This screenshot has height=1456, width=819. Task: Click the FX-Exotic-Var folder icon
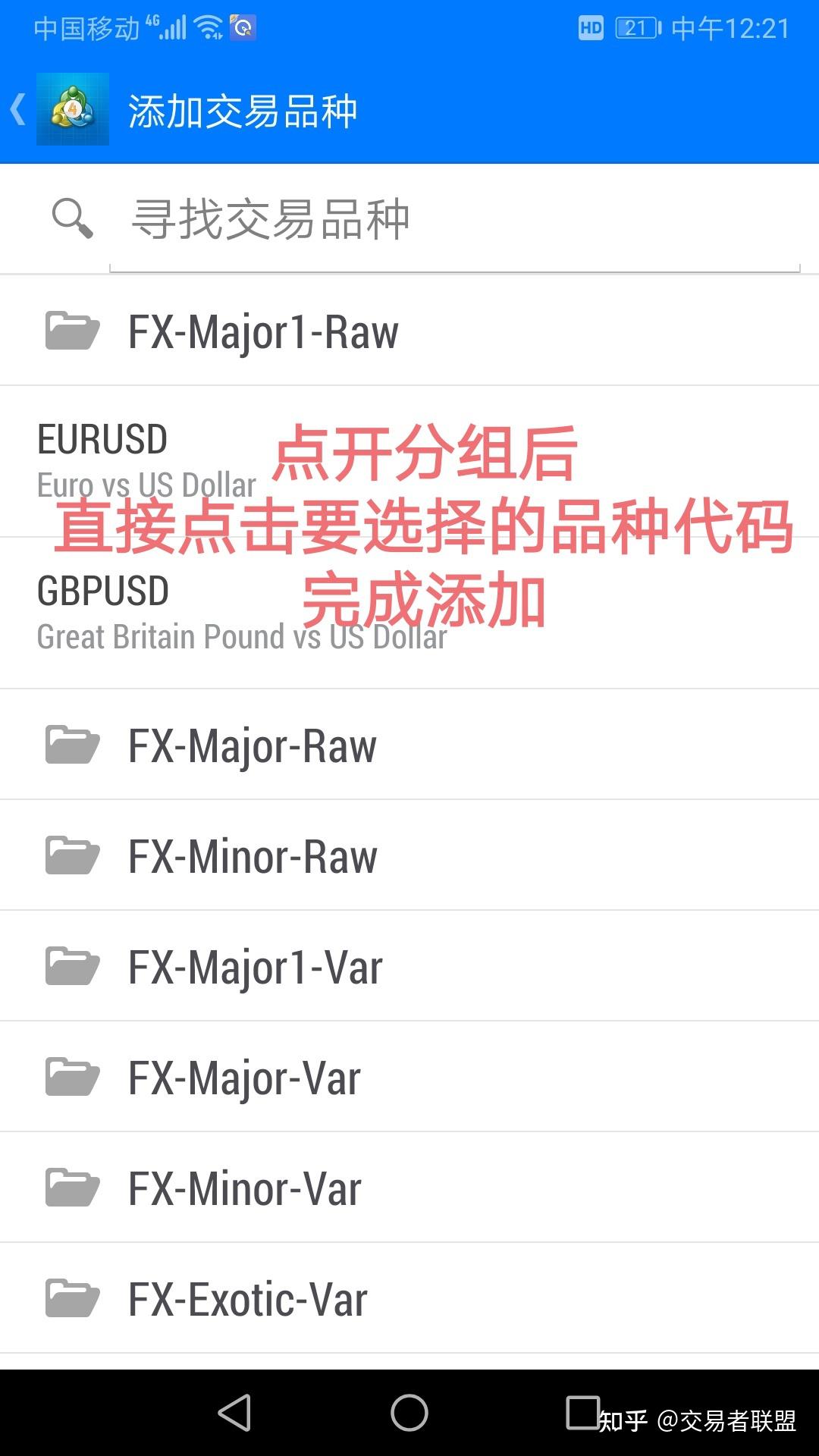pyautogui.click(x=71, y=1298)
